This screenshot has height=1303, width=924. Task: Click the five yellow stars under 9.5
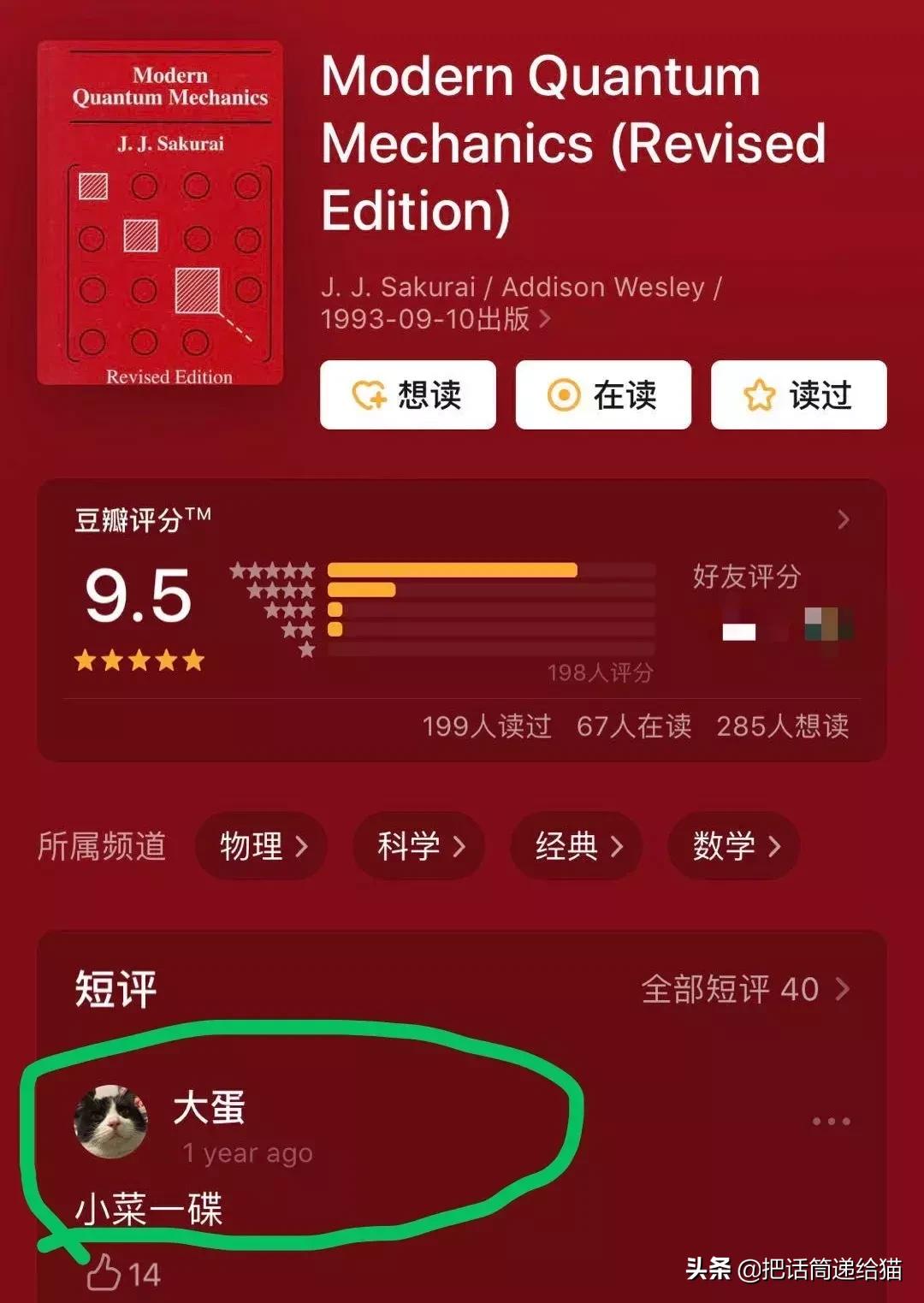click(137, 660)
